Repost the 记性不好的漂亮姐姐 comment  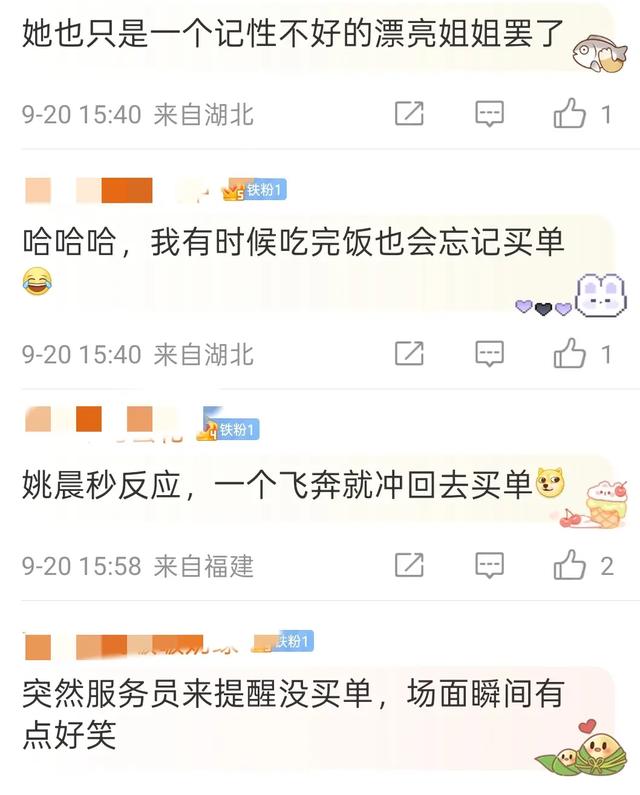[x=408, y=114]
